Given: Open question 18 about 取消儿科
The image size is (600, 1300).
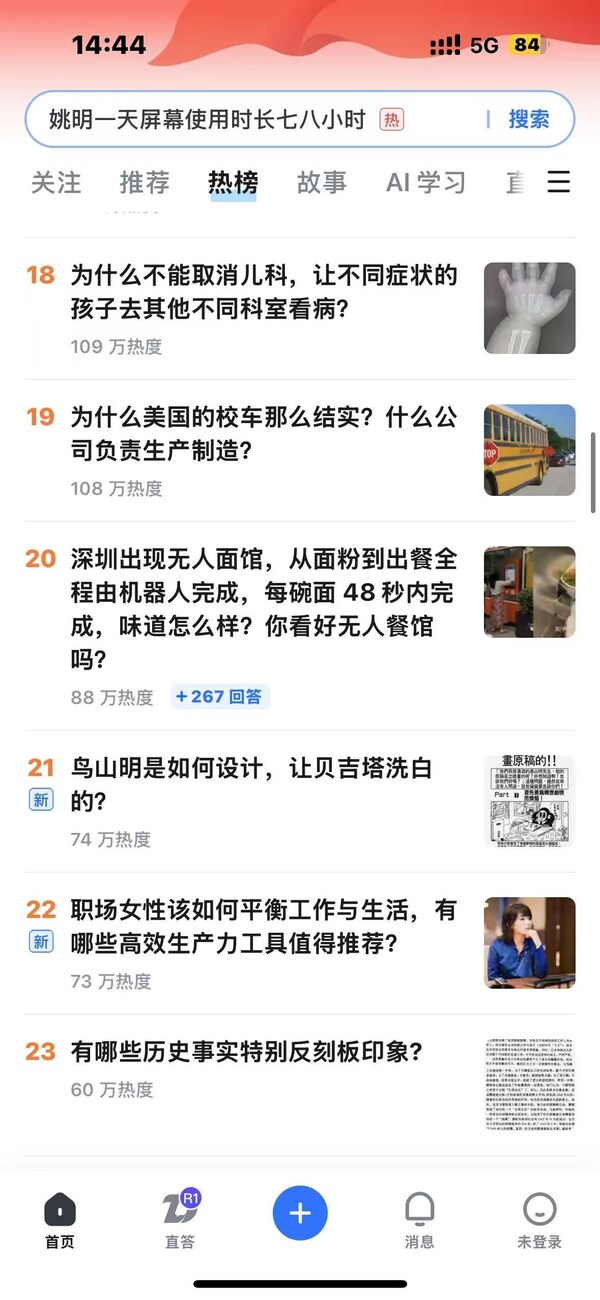Looking at the screenshot, I should click(x=264, y=291).
